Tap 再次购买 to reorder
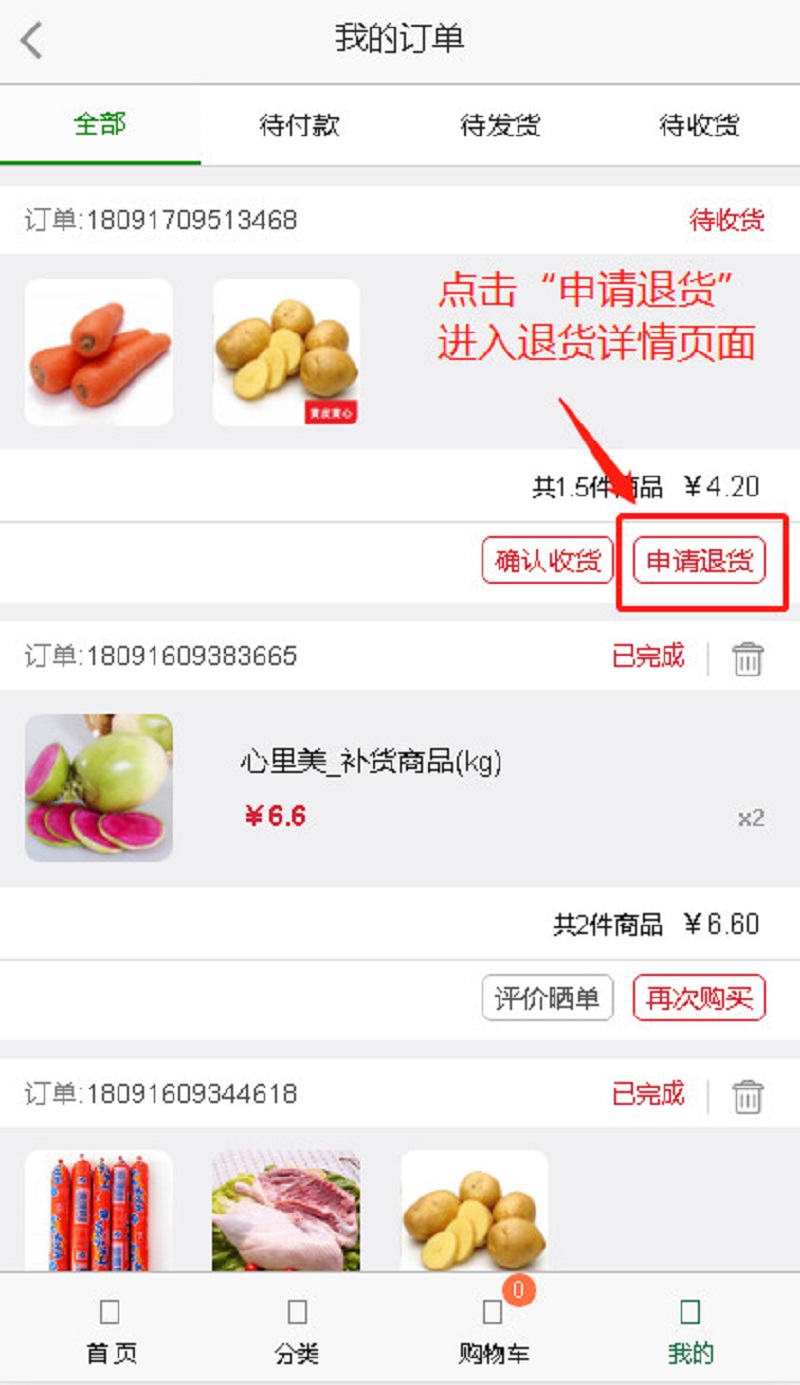Viewport: 800px width, 1385px height. pos(699,998)
